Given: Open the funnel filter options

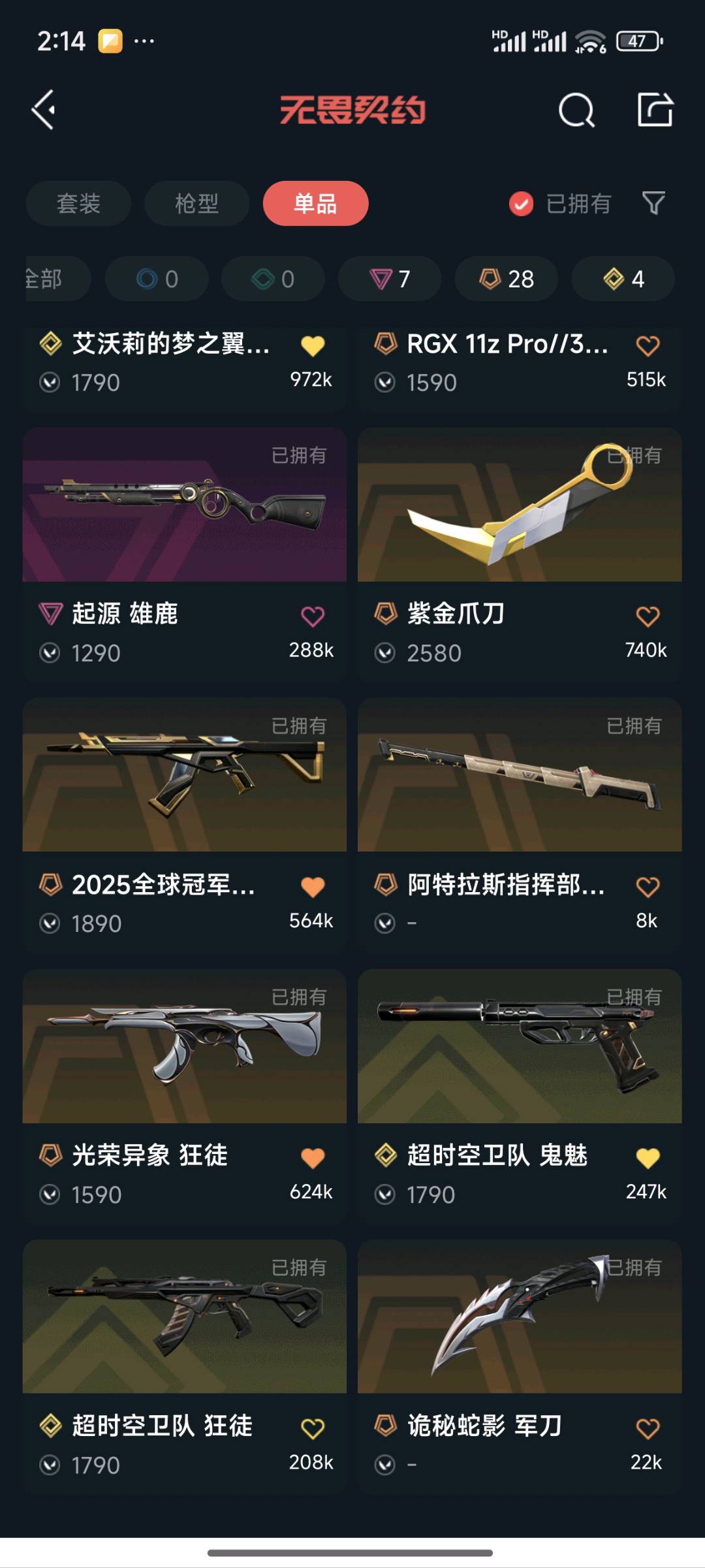Looking at the screenshot, I should tap(653, 204).
